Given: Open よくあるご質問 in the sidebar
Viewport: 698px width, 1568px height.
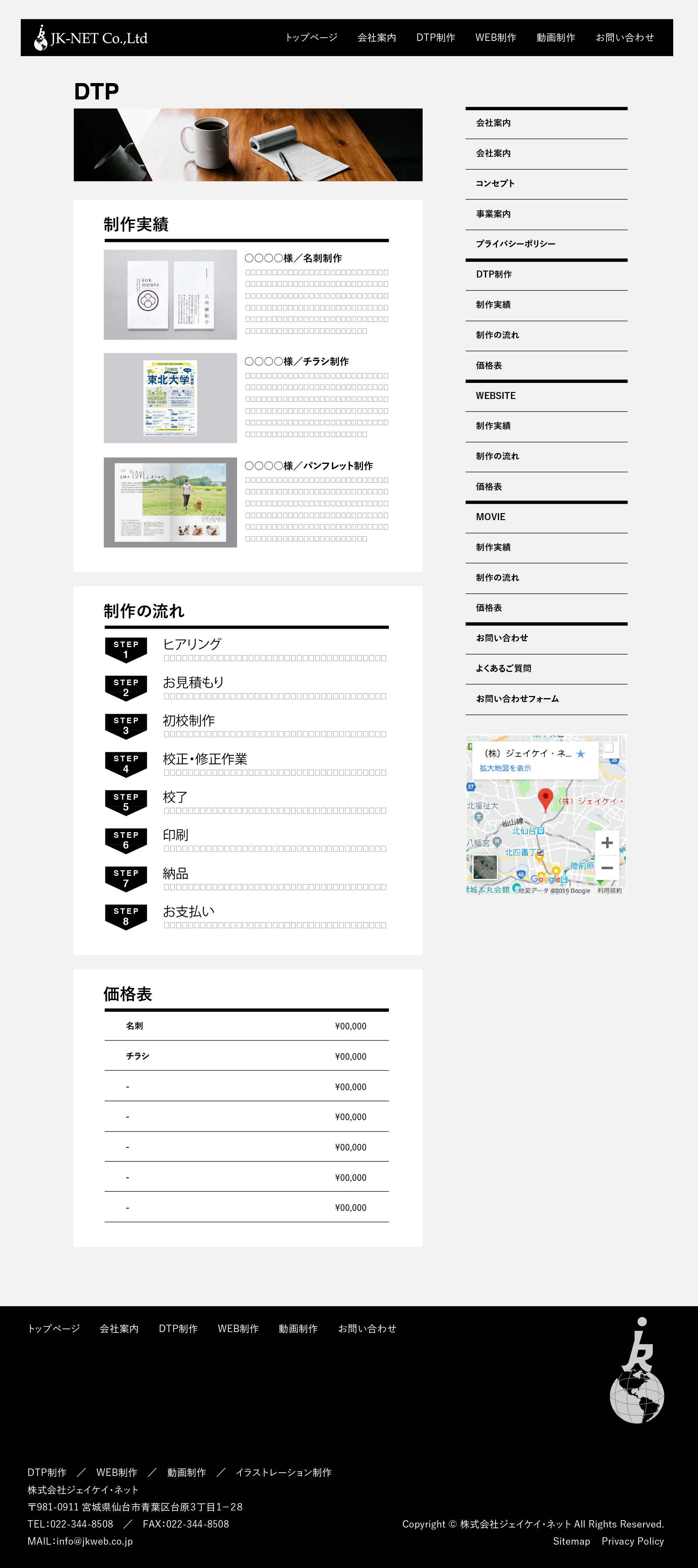Looking at the screenshot, I should [x=503, y=668].
